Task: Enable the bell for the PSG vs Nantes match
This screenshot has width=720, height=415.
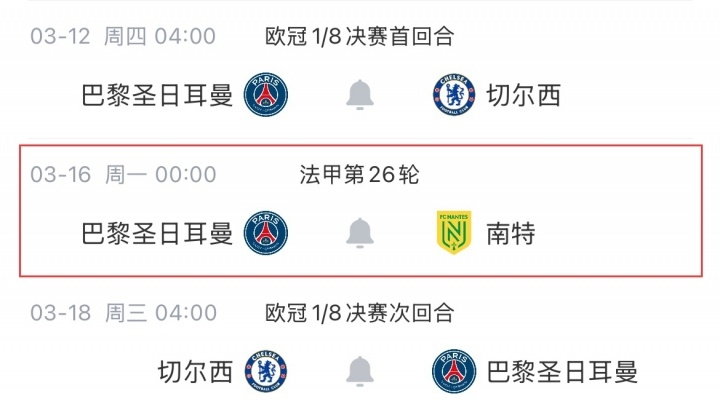Action: click(360, 234)
